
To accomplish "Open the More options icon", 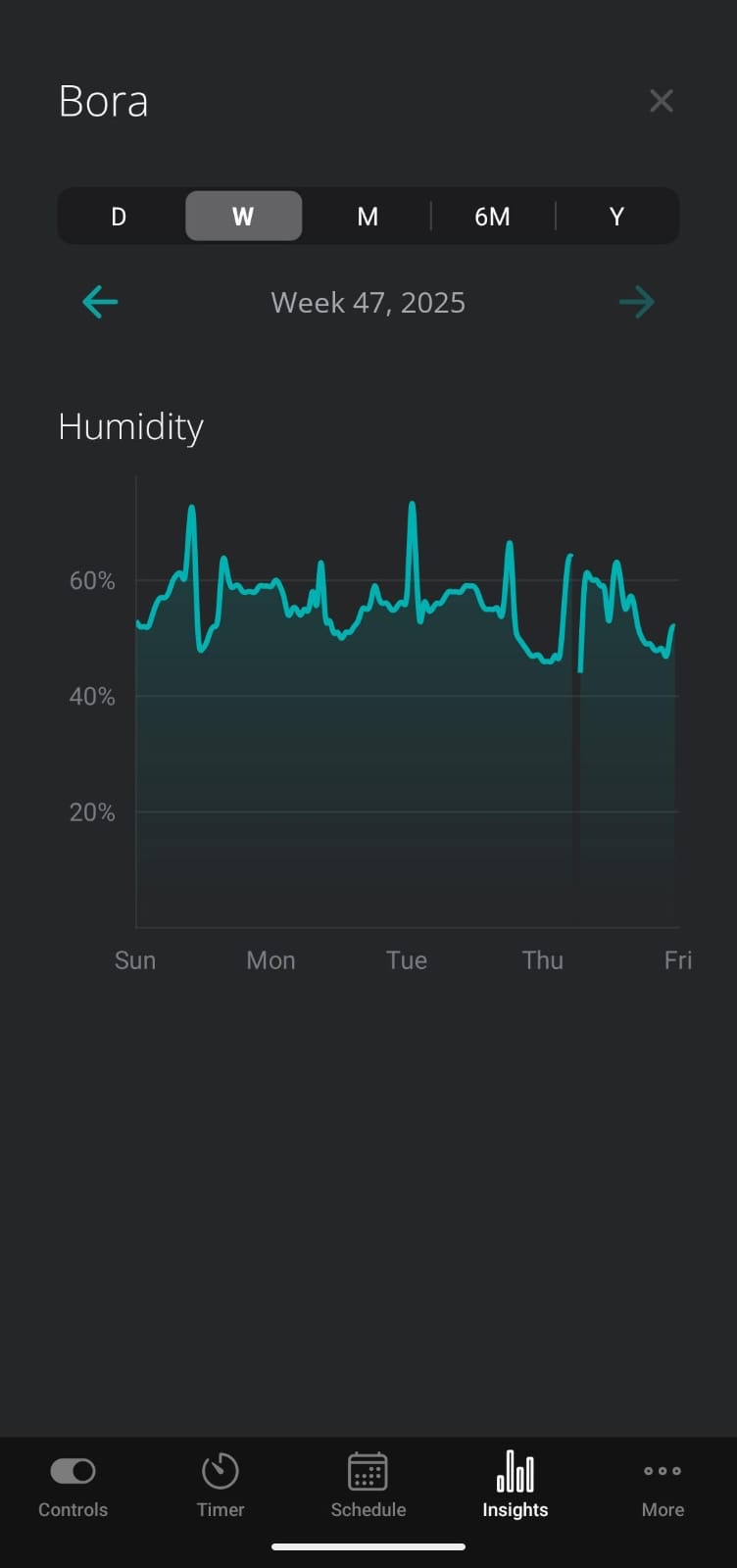I will point(662,1470).
